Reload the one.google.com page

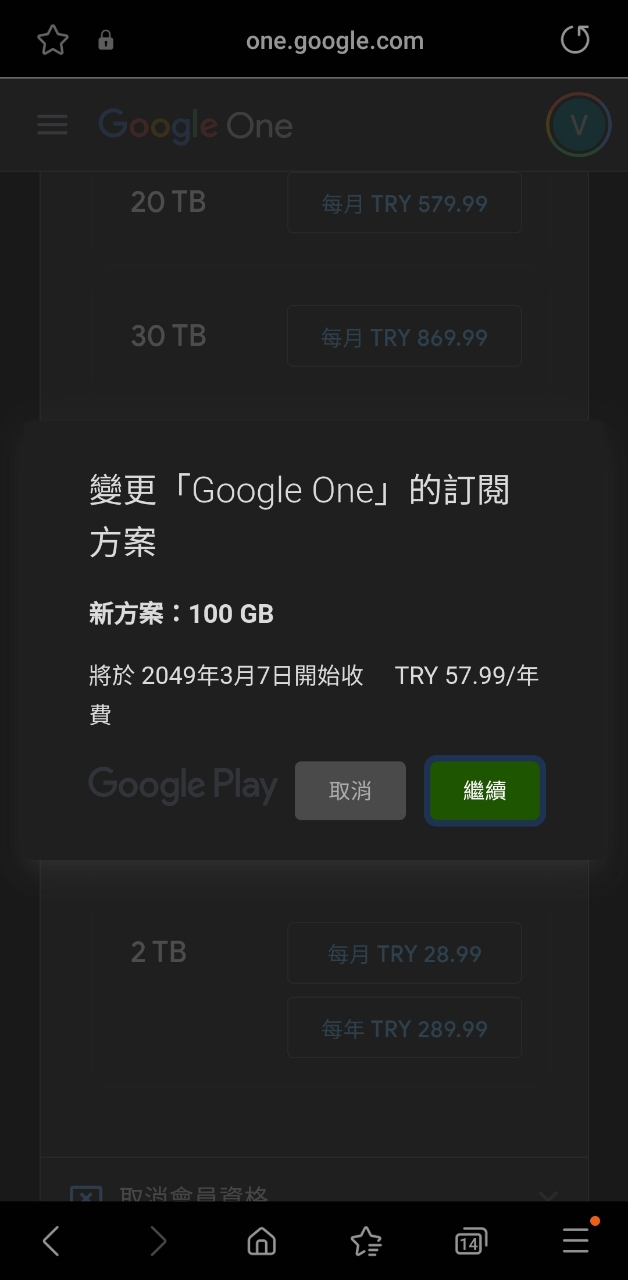pyautogui.click(x=575, y=40)
